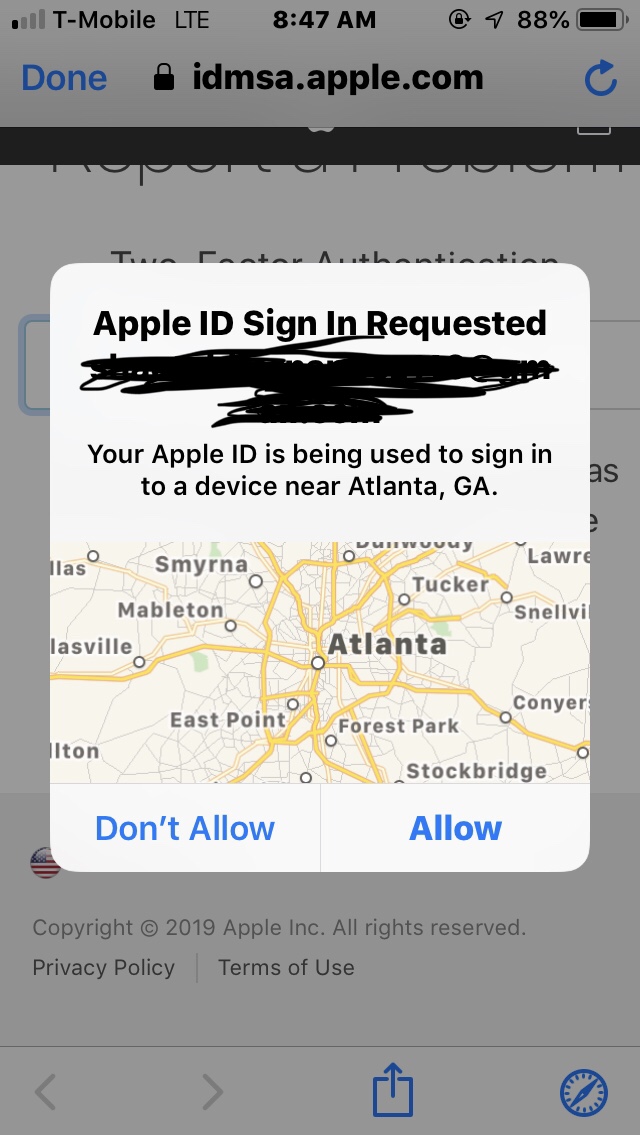
Task: Open the share sheet
Action: (x=393, y=1091)
